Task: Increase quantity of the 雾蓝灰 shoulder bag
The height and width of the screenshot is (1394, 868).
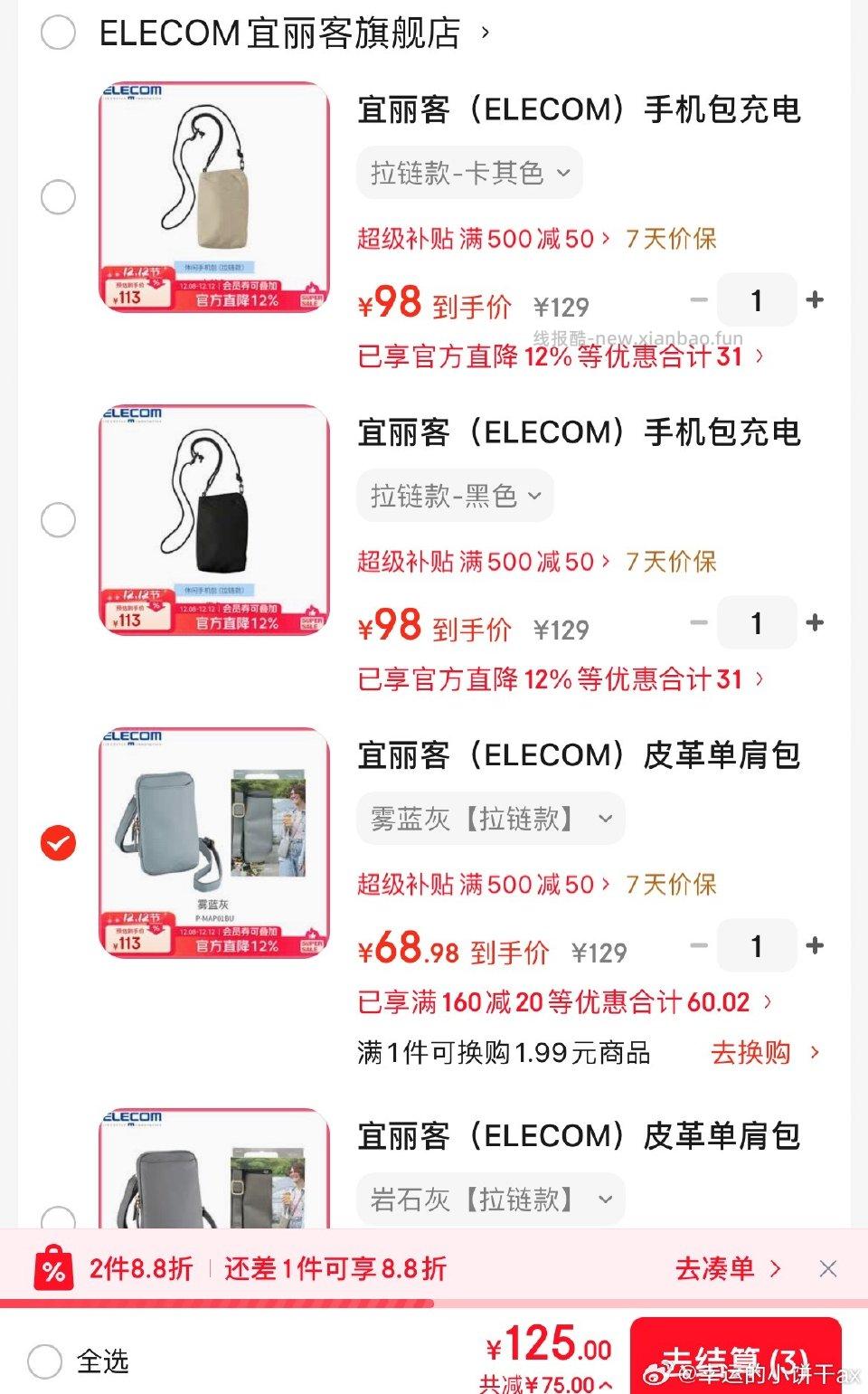Action: [816, 945]
